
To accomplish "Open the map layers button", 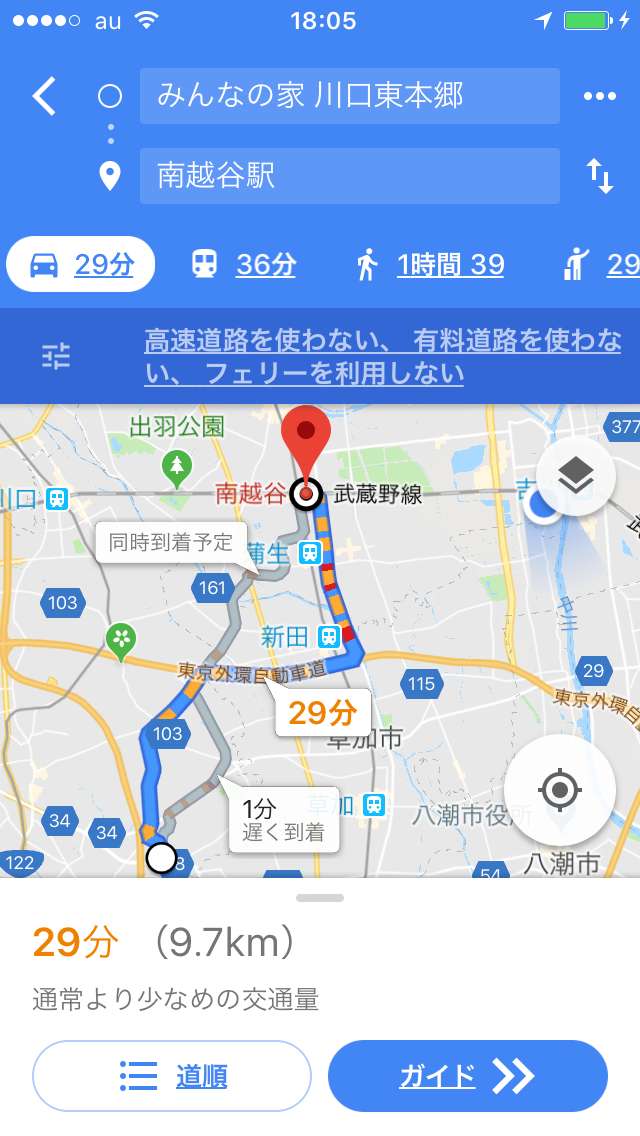I will (x=575, y=477).
